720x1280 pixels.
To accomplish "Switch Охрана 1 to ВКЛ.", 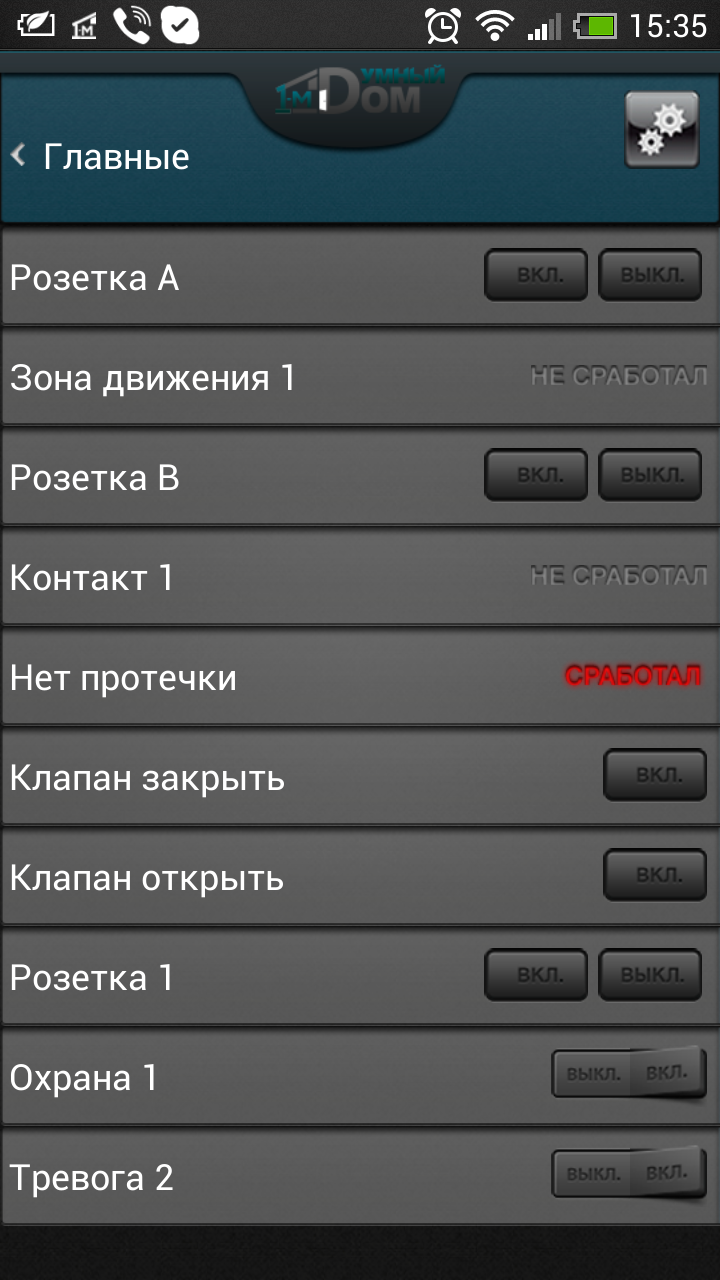I will pyautogui.click(x=668, y=1072).
